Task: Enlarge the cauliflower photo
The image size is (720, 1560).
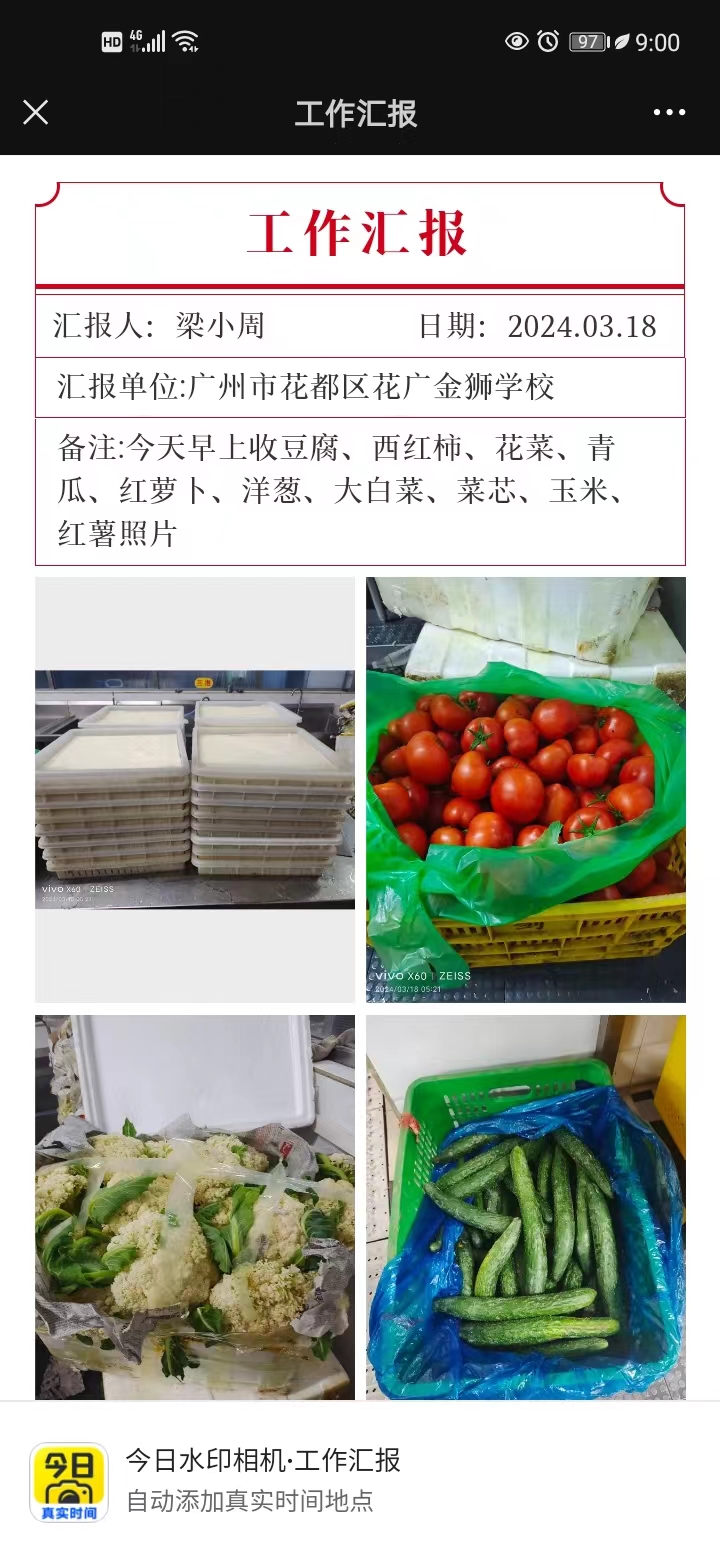Action: coord(195,1206)
